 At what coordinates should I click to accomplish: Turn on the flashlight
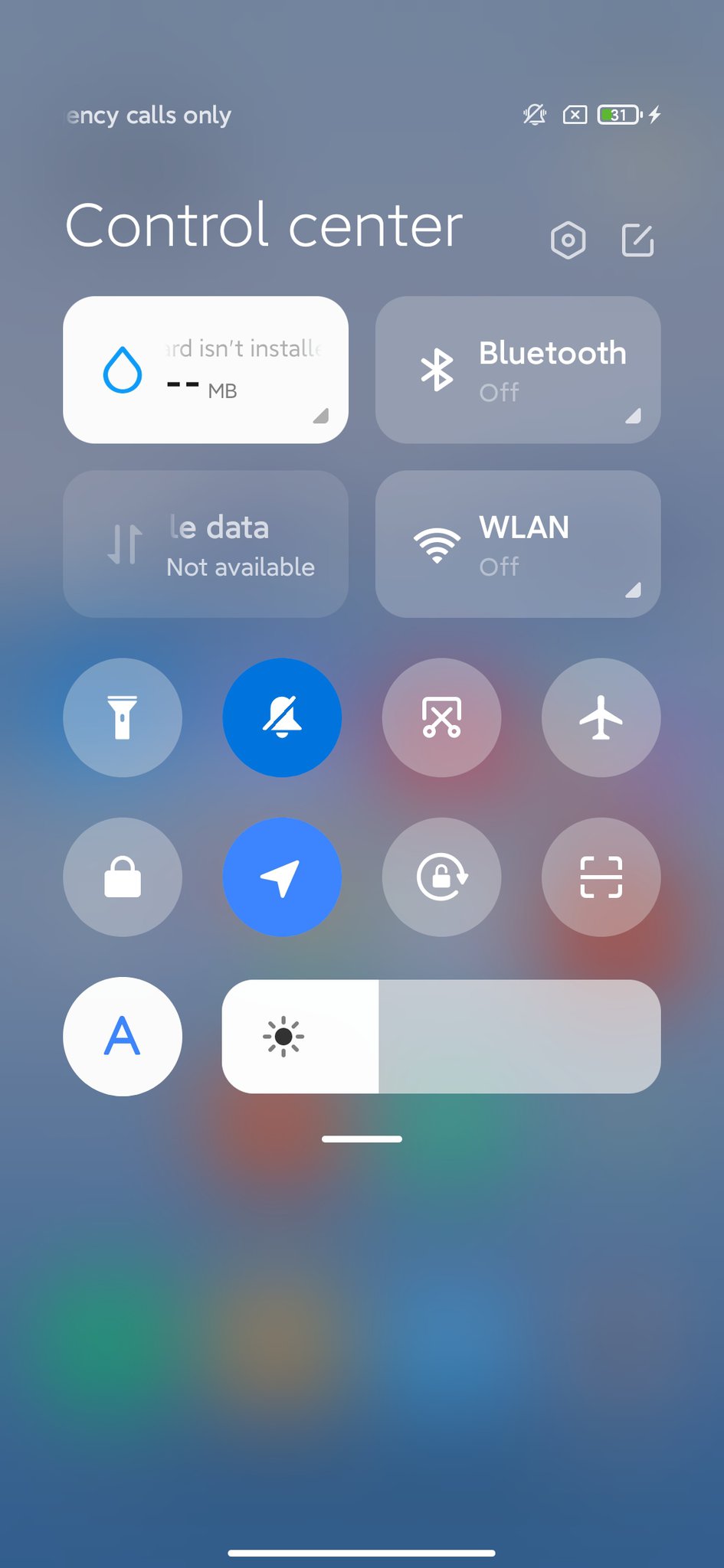tap(123, 717)
